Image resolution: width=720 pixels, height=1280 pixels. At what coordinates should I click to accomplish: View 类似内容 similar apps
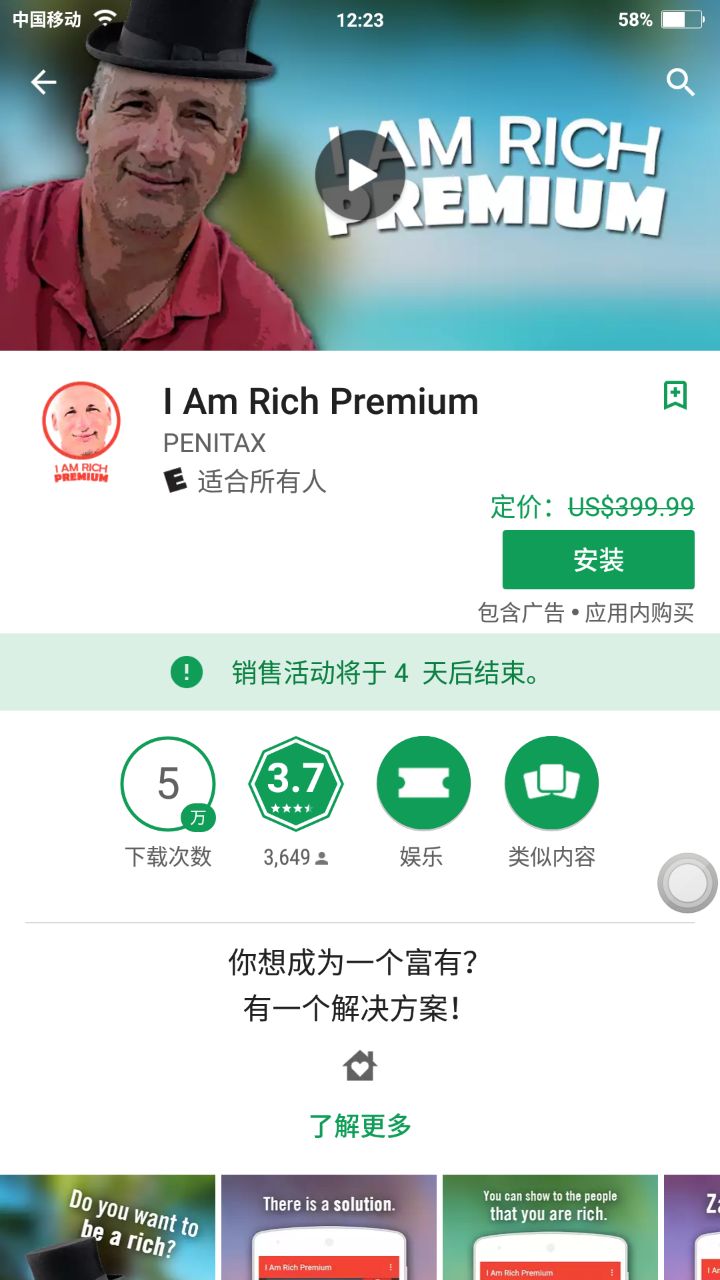coord(551,784)
